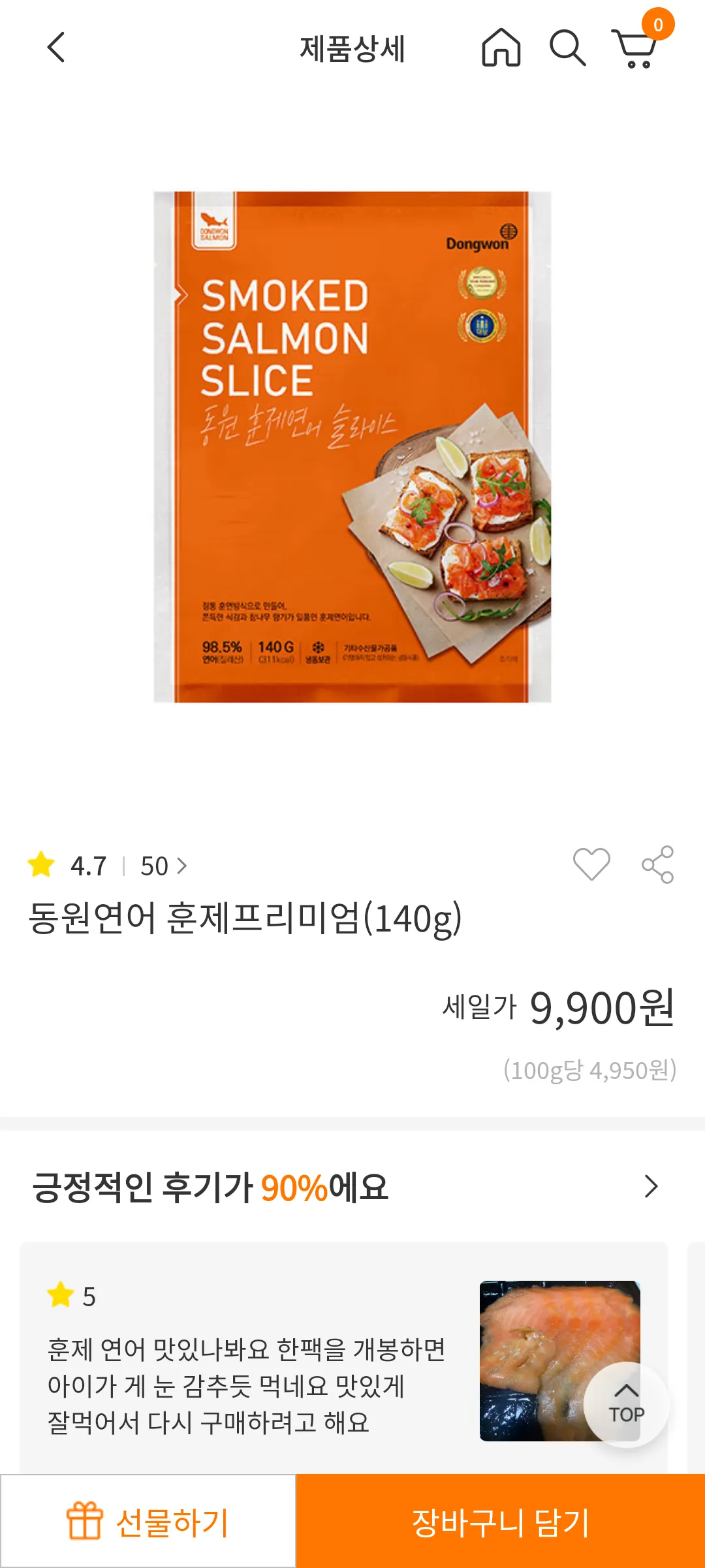Screen dimensions: 705x1568
Task: Open the 50 reviews link beside the rating
Action: (x=163, y=866)
